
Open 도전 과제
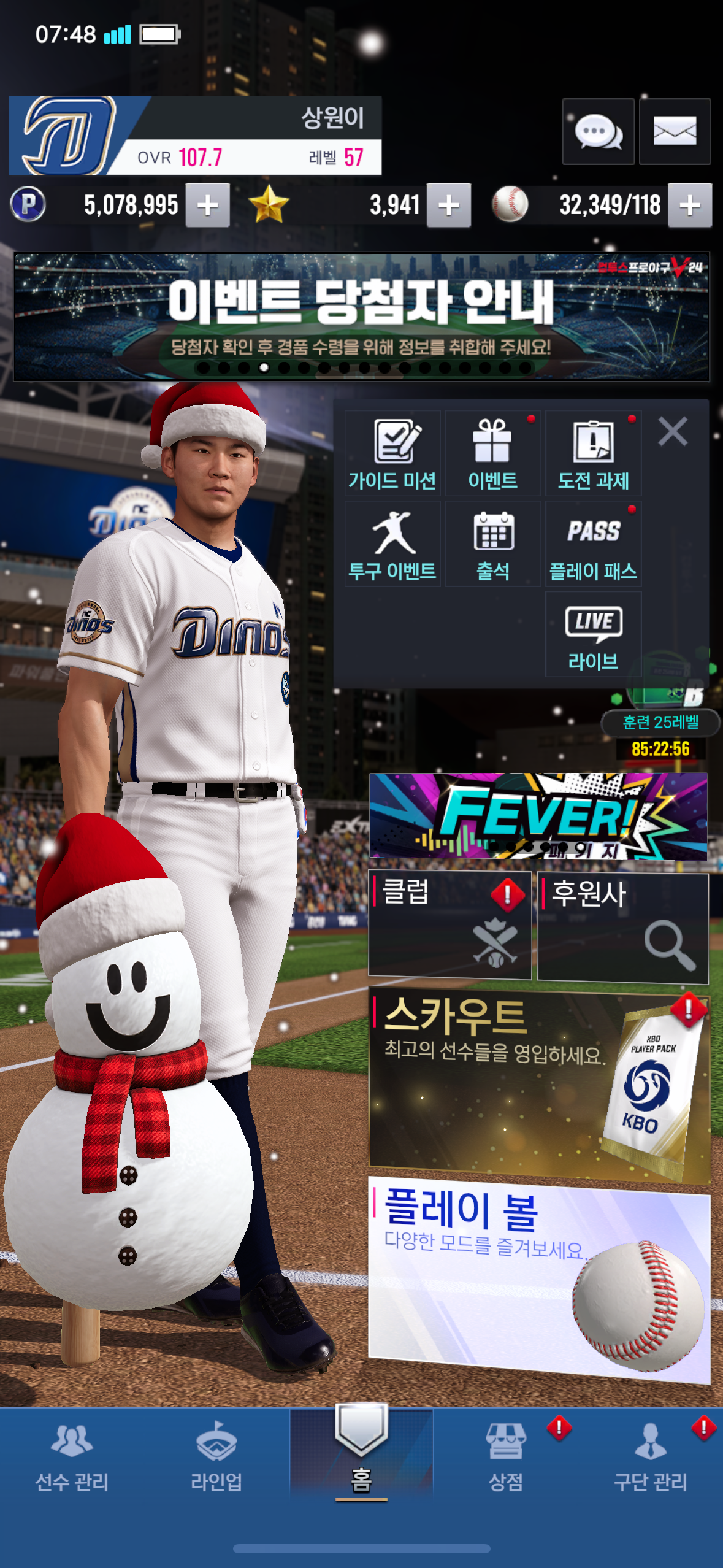pos(593,453)
